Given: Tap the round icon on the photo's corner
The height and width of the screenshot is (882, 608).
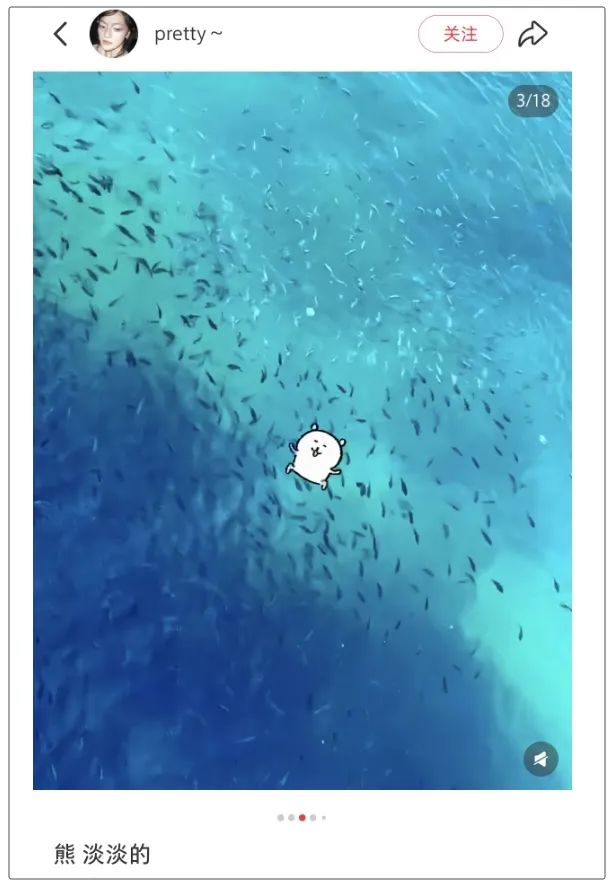Looking at the screenshot, I should 541,759.
